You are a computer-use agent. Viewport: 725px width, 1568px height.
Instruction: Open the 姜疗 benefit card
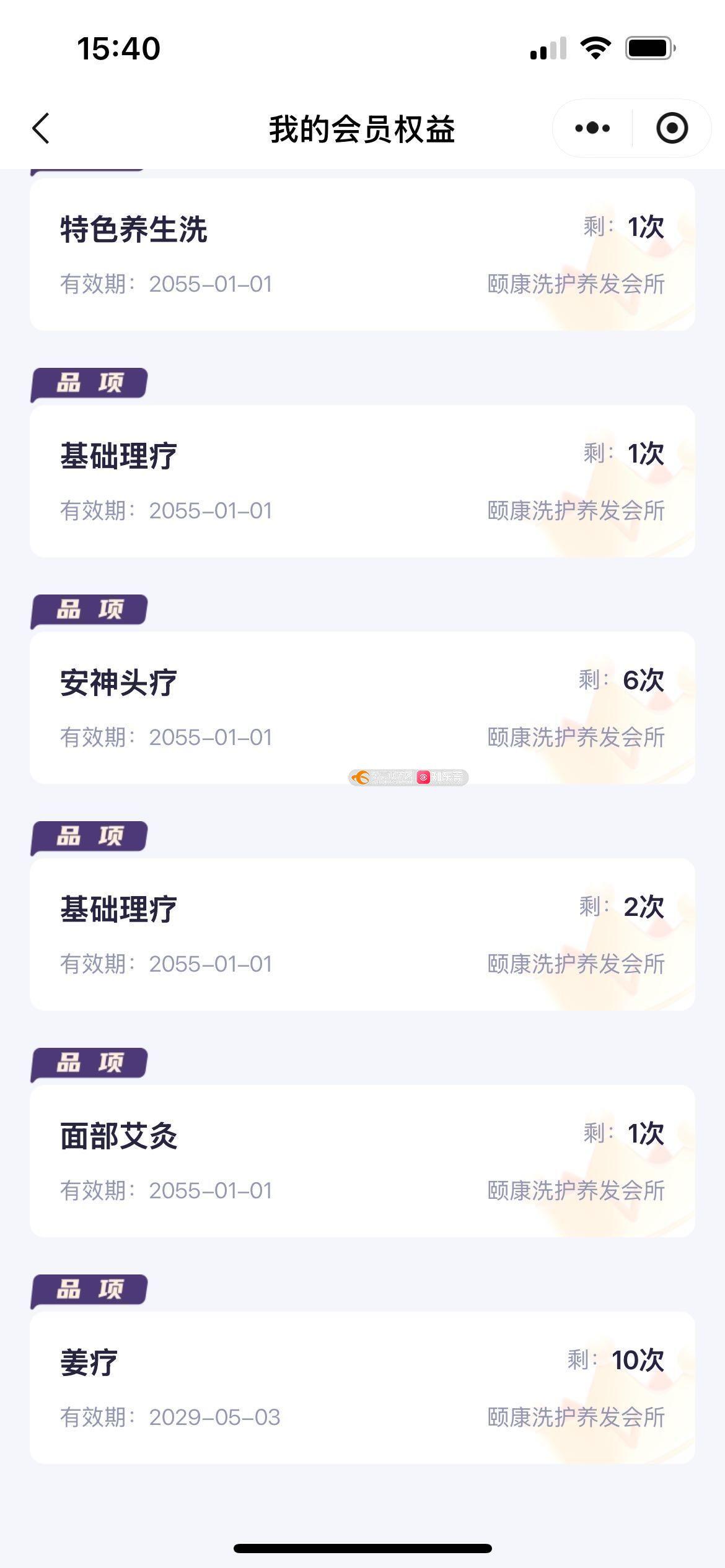tap(362, 1388)
